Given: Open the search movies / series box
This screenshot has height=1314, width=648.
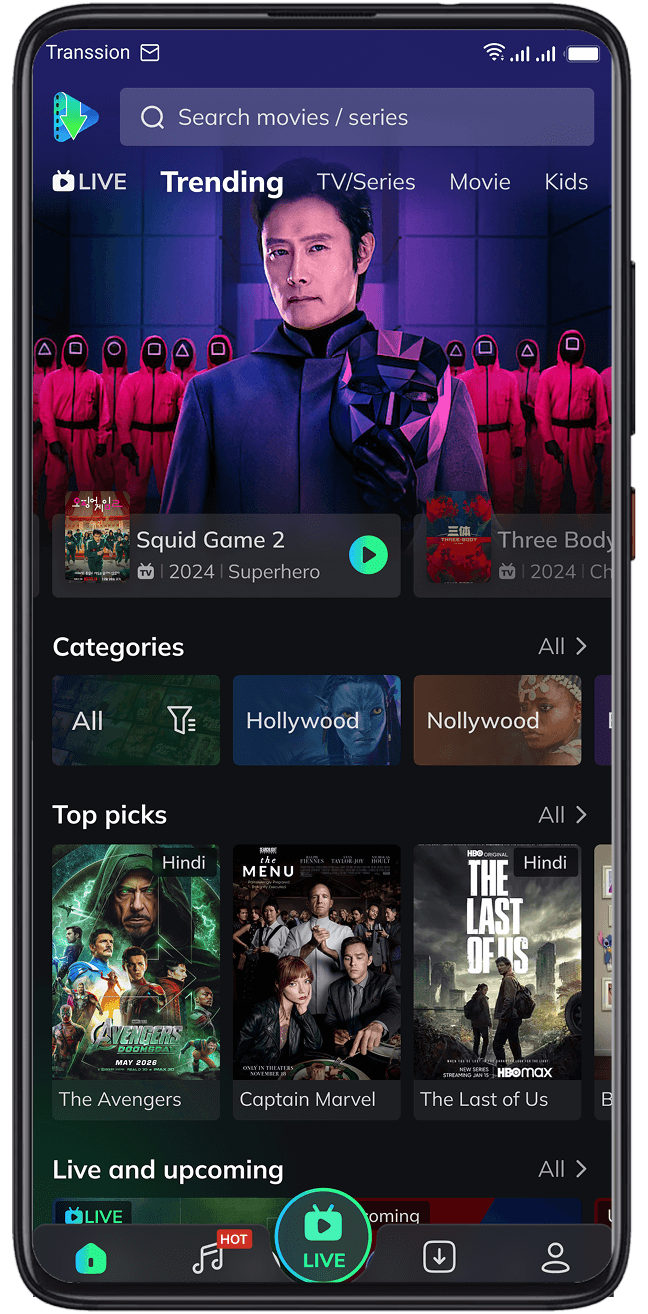Looking at the screenshot, I should (356, 117).
